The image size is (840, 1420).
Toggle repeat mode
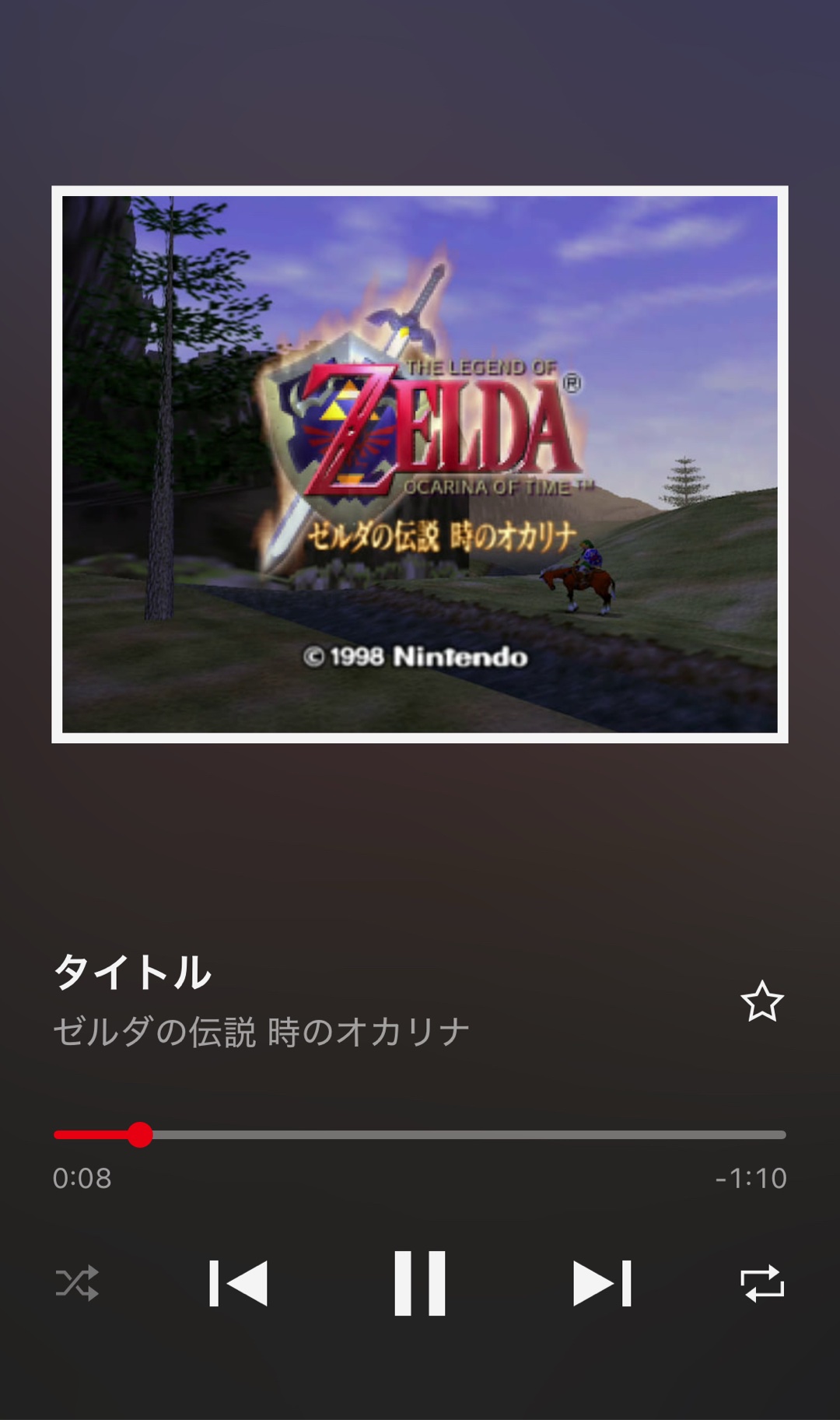761,1283
